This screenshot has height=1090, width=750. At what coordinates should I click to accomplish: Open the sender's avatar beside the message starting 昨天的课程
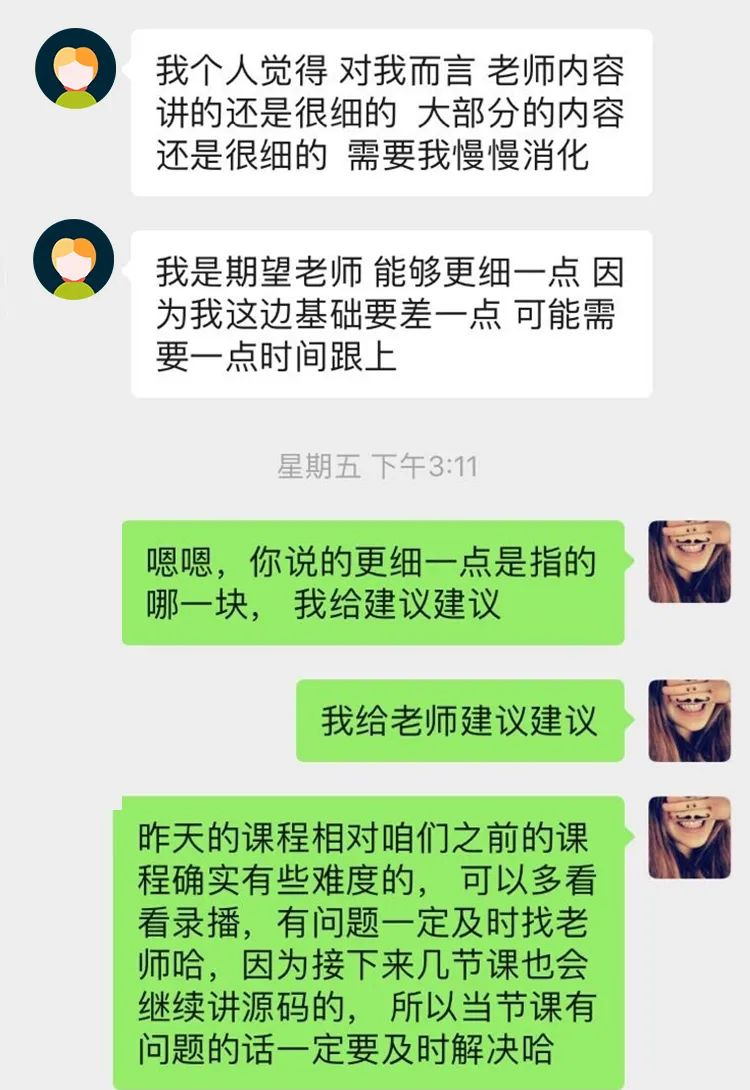(x=690, y=838)
